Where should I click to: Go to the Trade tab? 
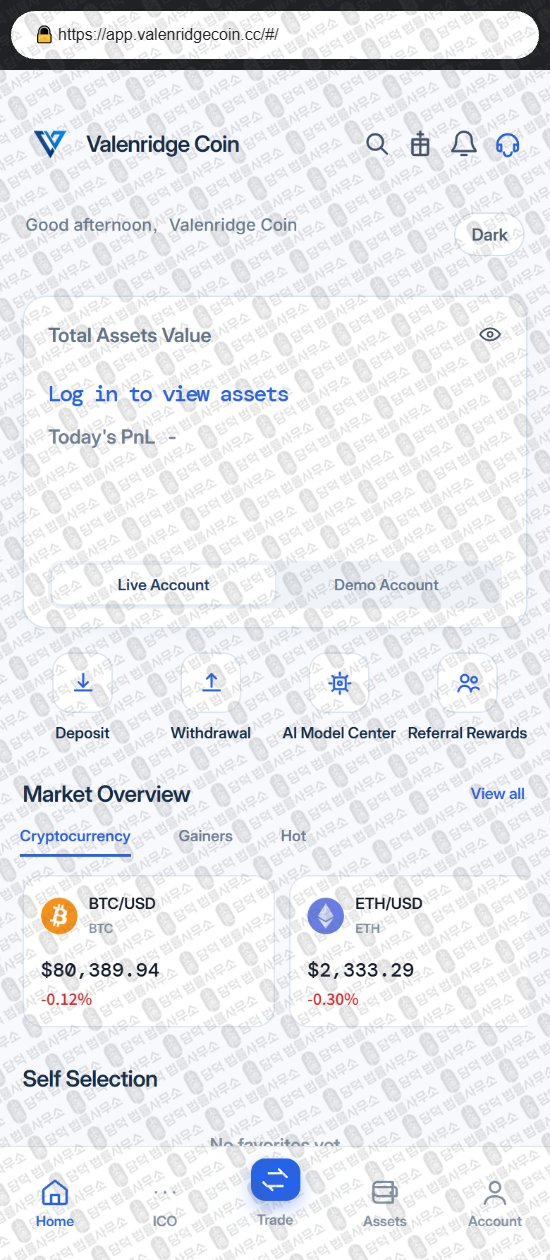click(275, 1193)
